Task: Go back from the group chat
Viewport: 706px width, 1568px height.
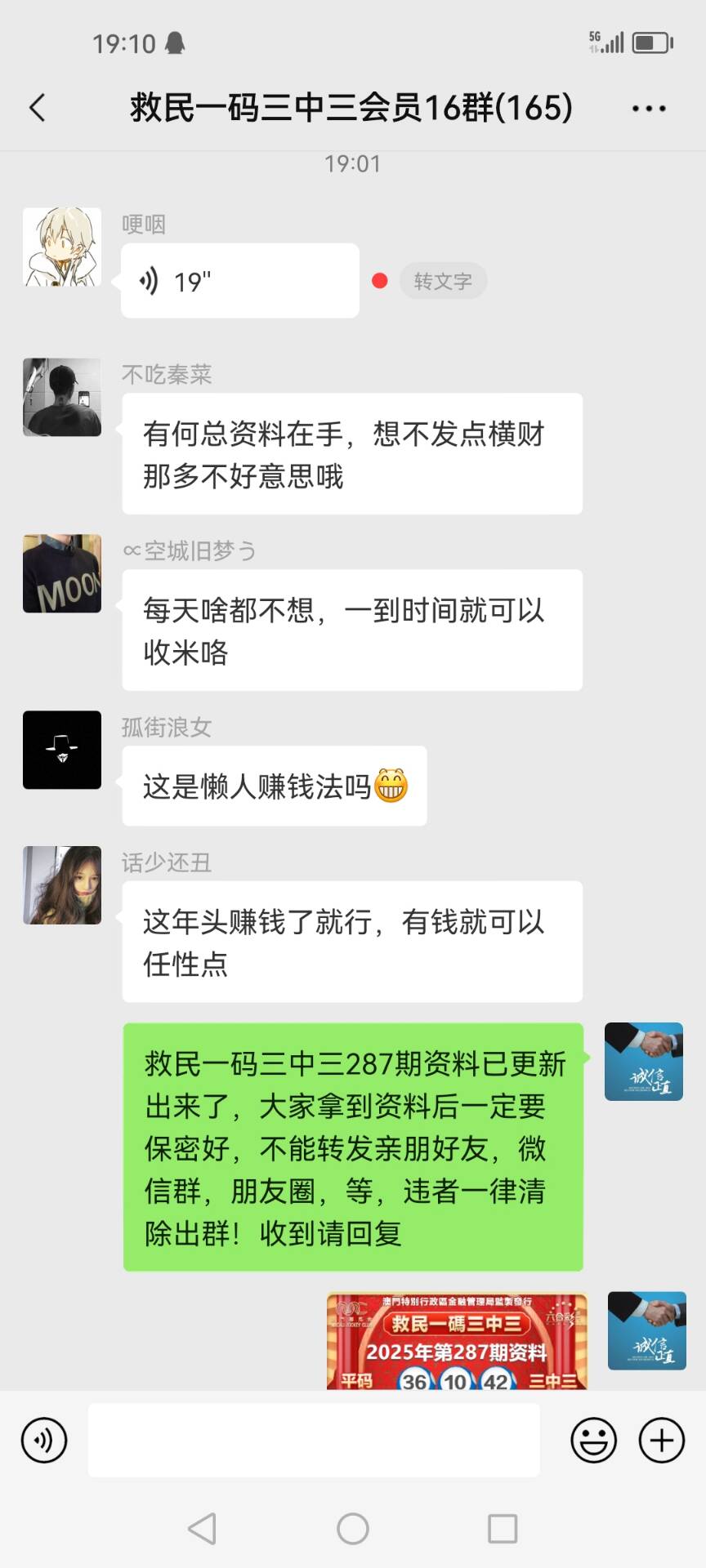Action: (38, 108)
